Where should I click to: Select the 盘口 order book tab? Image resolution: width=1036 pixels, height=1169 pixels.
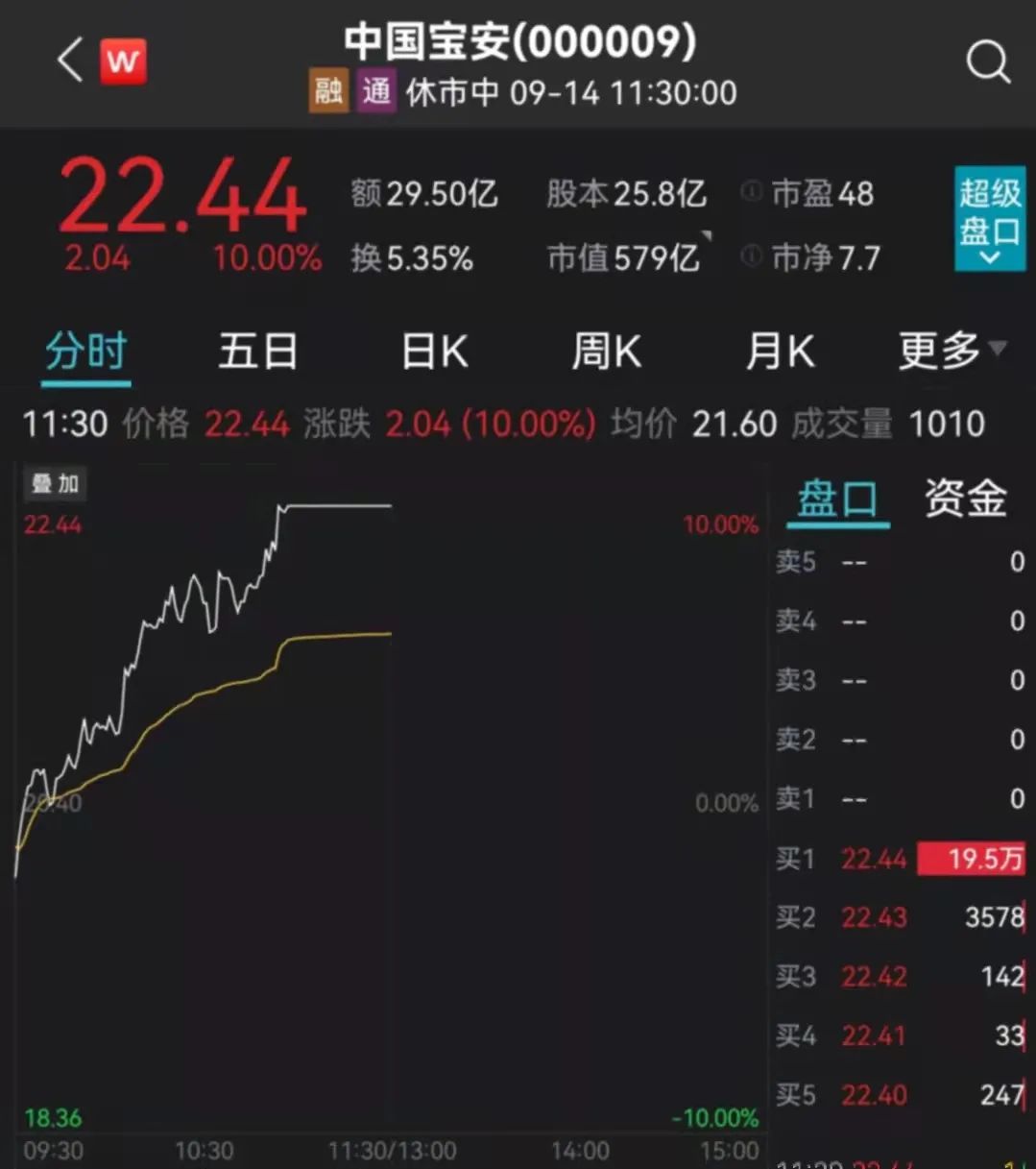pos(837,499)
